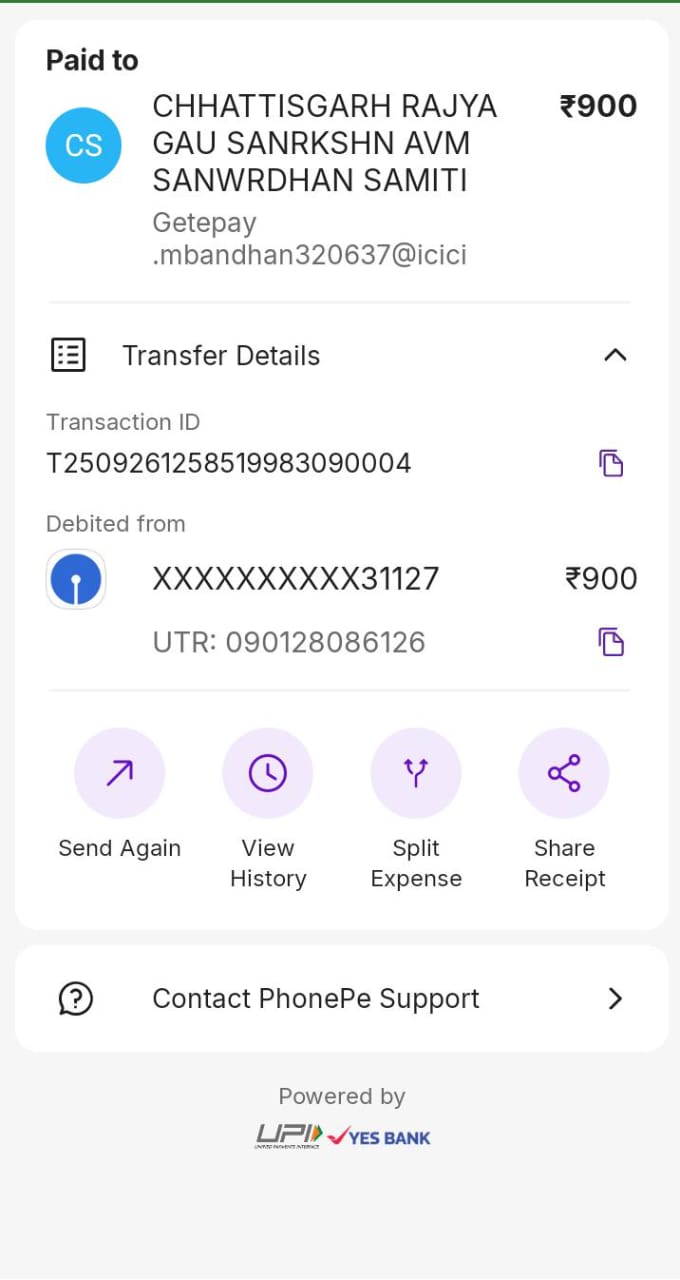Share Receipt of this transaction
This screenshot has height=1280, width=680.
coord(564,774)
